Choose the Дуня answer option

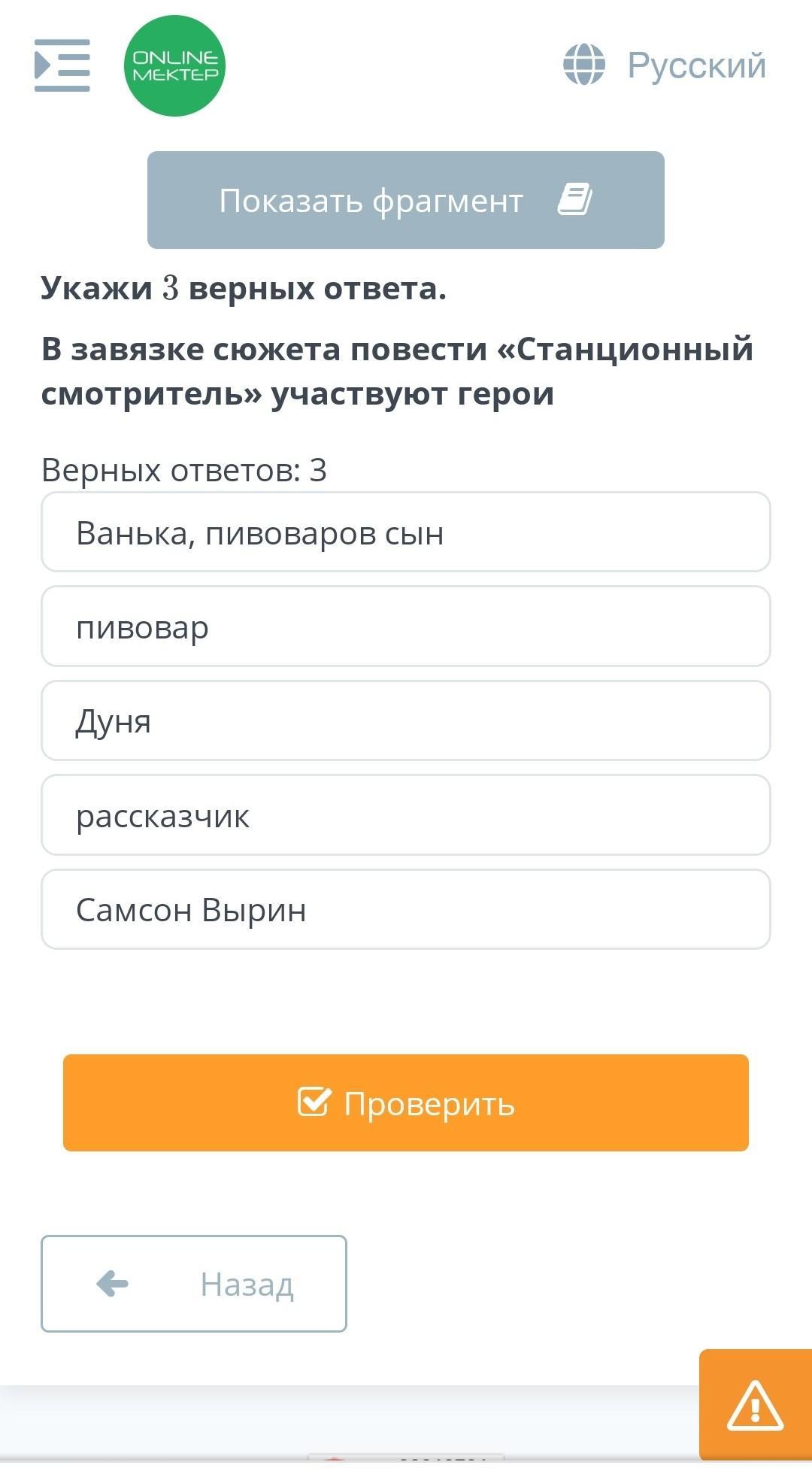[x=406, y=720]
